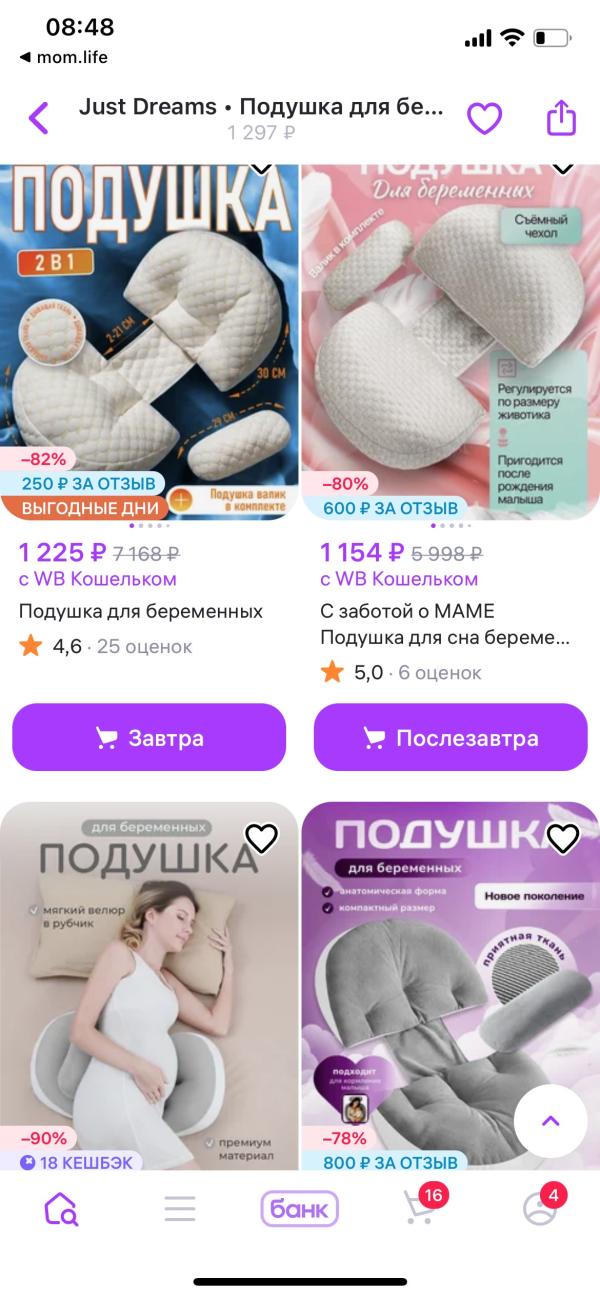Image resolution: width=600 pixels, height=1297 pixels.
Task: Open the Банк tab
Action: click(300, 1209)
